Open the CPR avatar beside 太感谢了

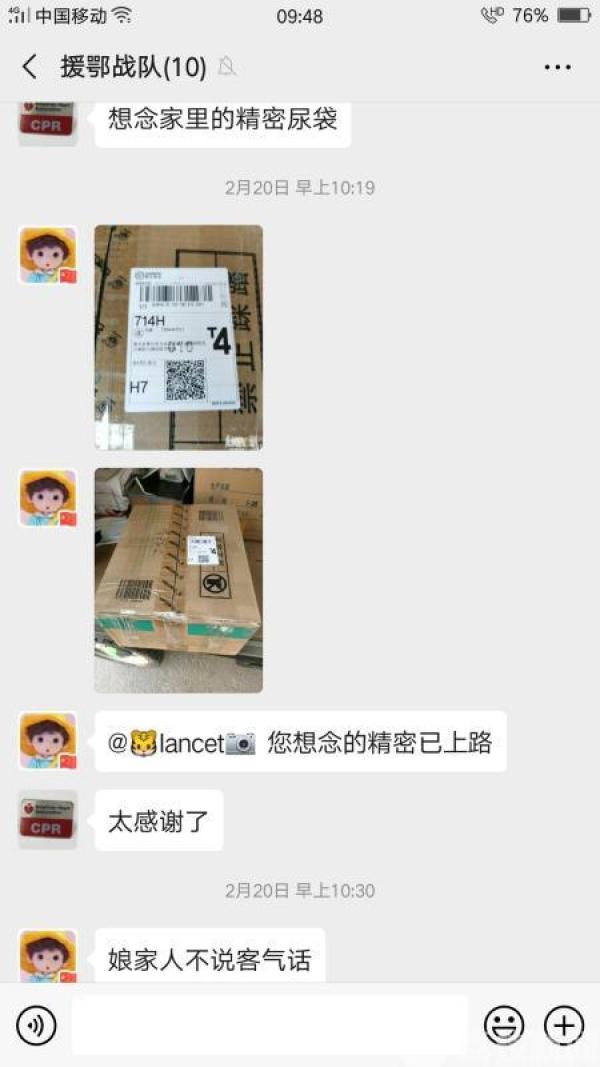[48, 820]
